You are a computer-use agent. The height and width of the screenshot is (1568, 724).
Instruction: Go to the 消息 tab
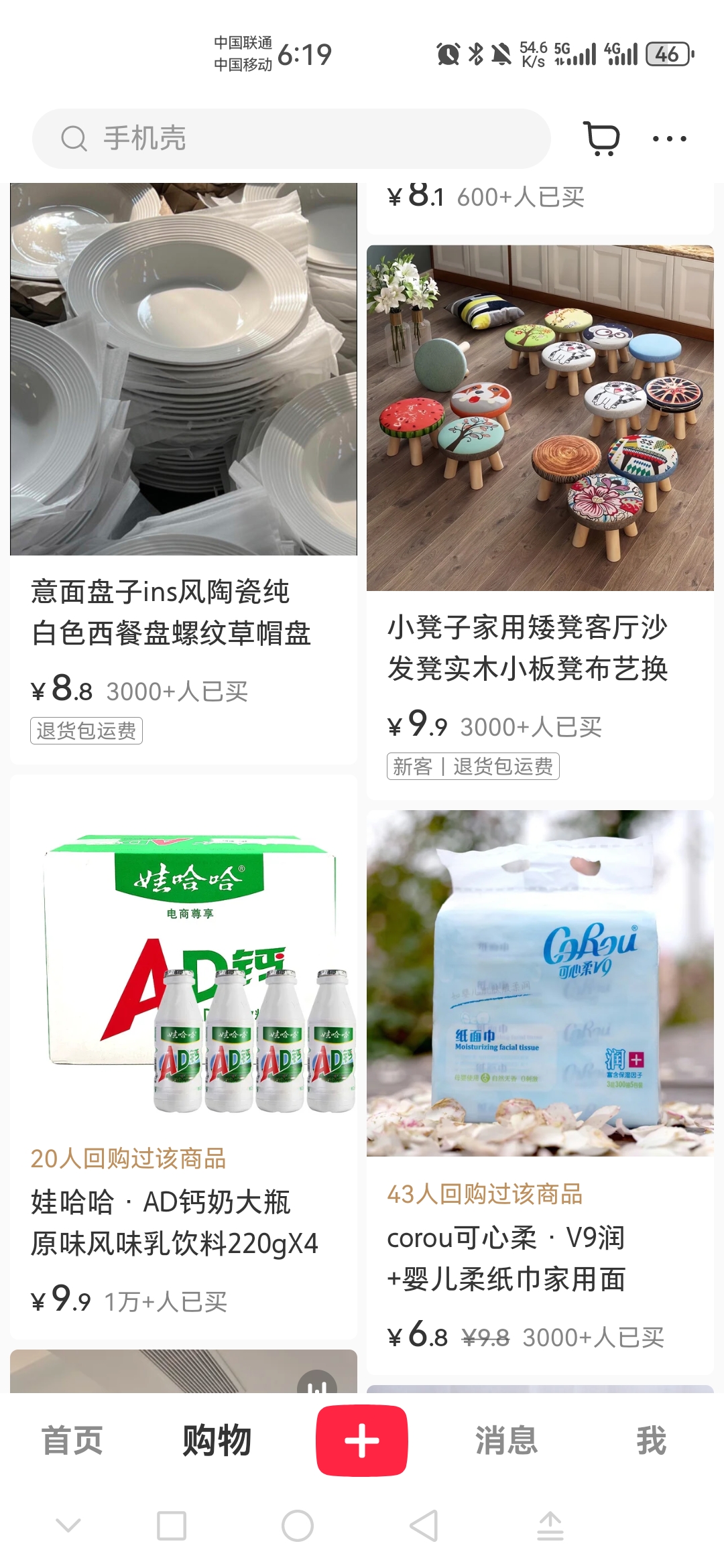coord(507,1441)
